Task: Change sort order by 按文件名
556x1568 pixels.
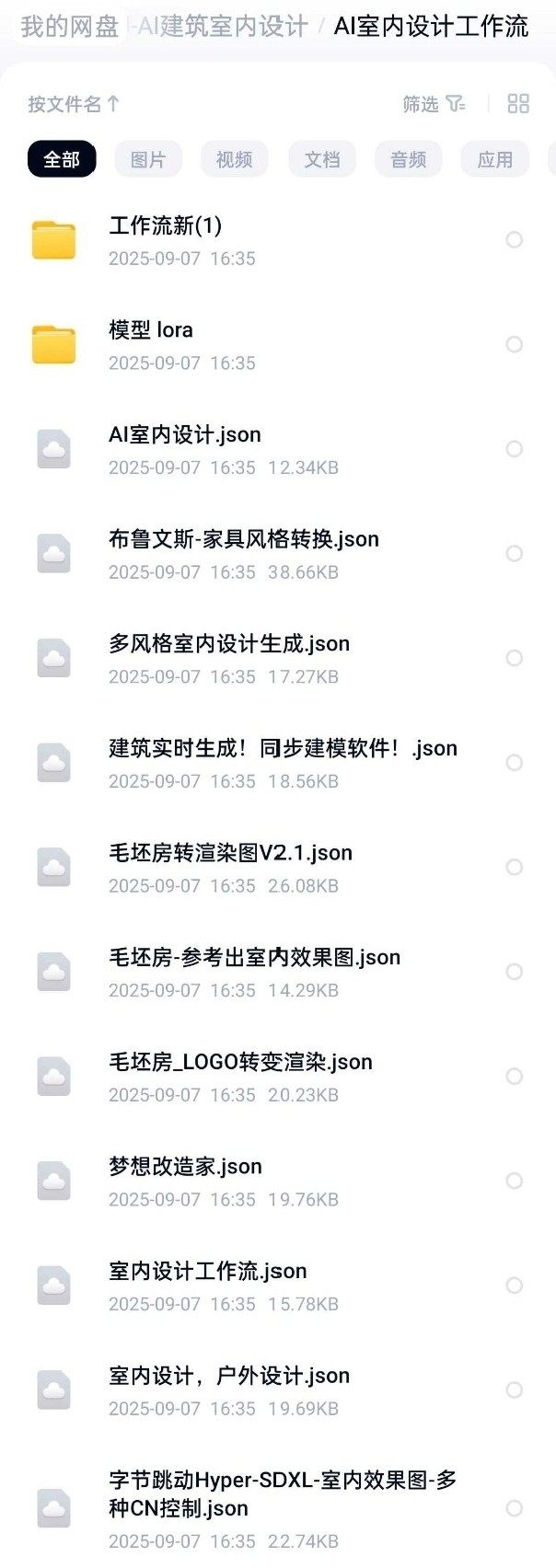Action: 74,104
